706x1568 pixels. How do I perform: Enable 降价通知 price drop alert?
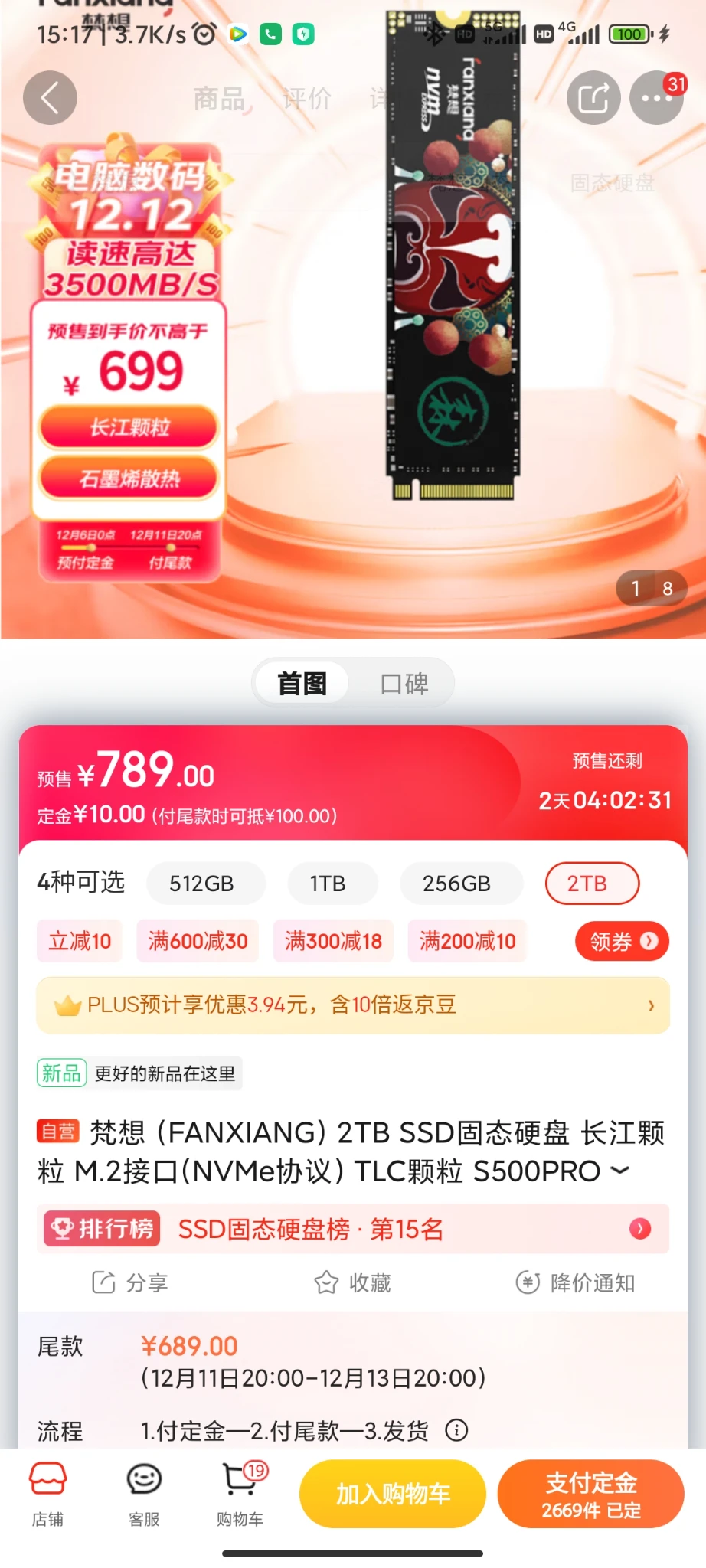coord(576,1282)
